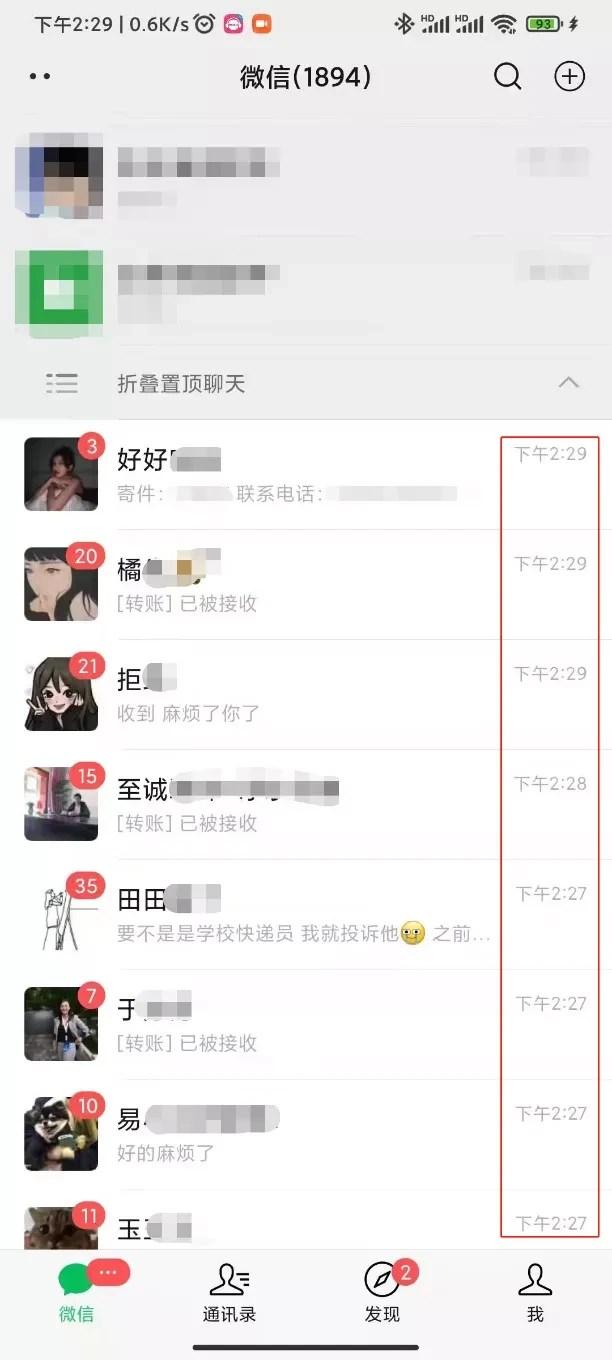The width and height of the screenshot is (612, 1360).
Task: Tap the two-dot icon at top left
Action: 40,76
